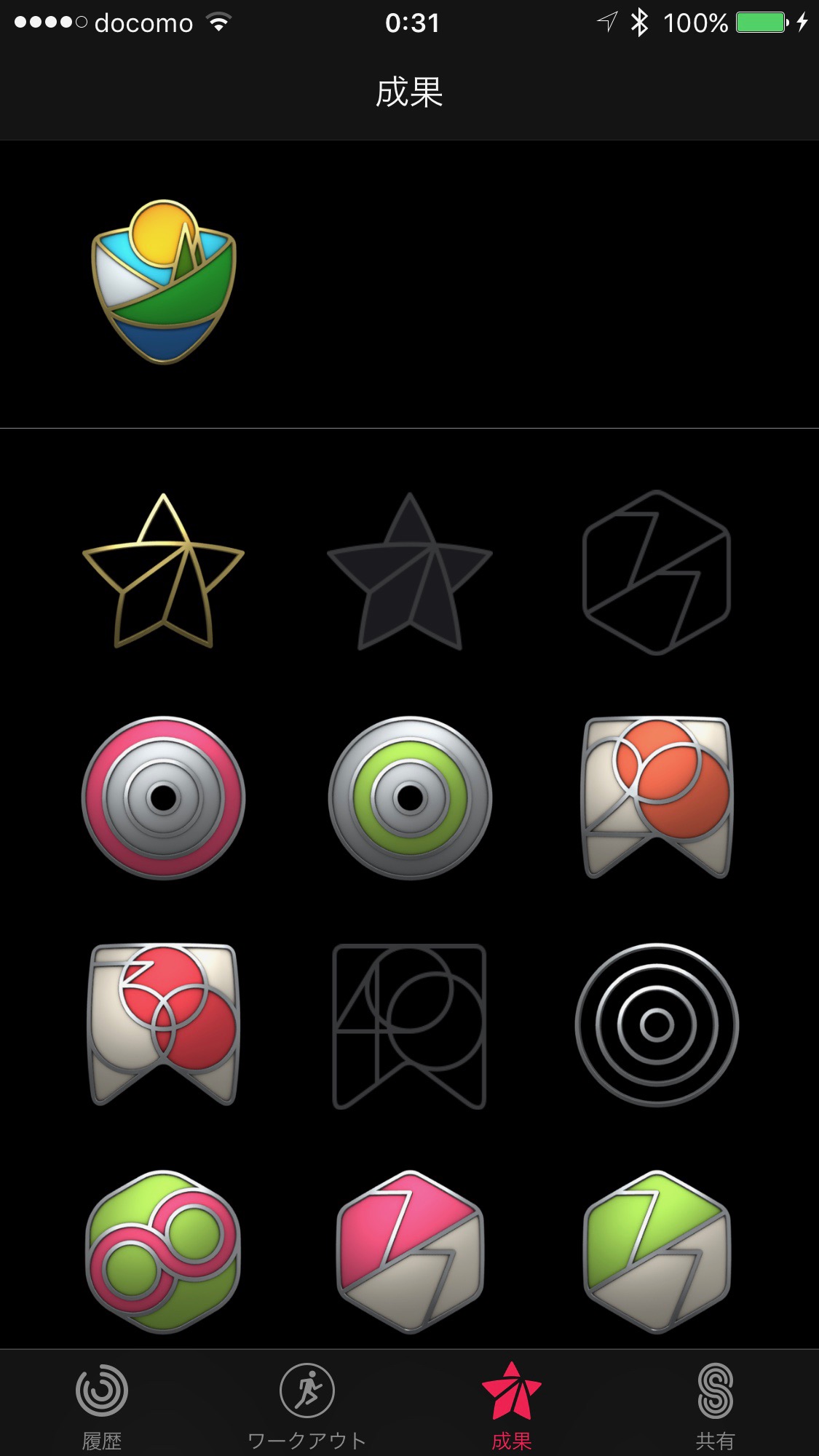Open the locked outlined shield badge

click(x=410, y=1025)
